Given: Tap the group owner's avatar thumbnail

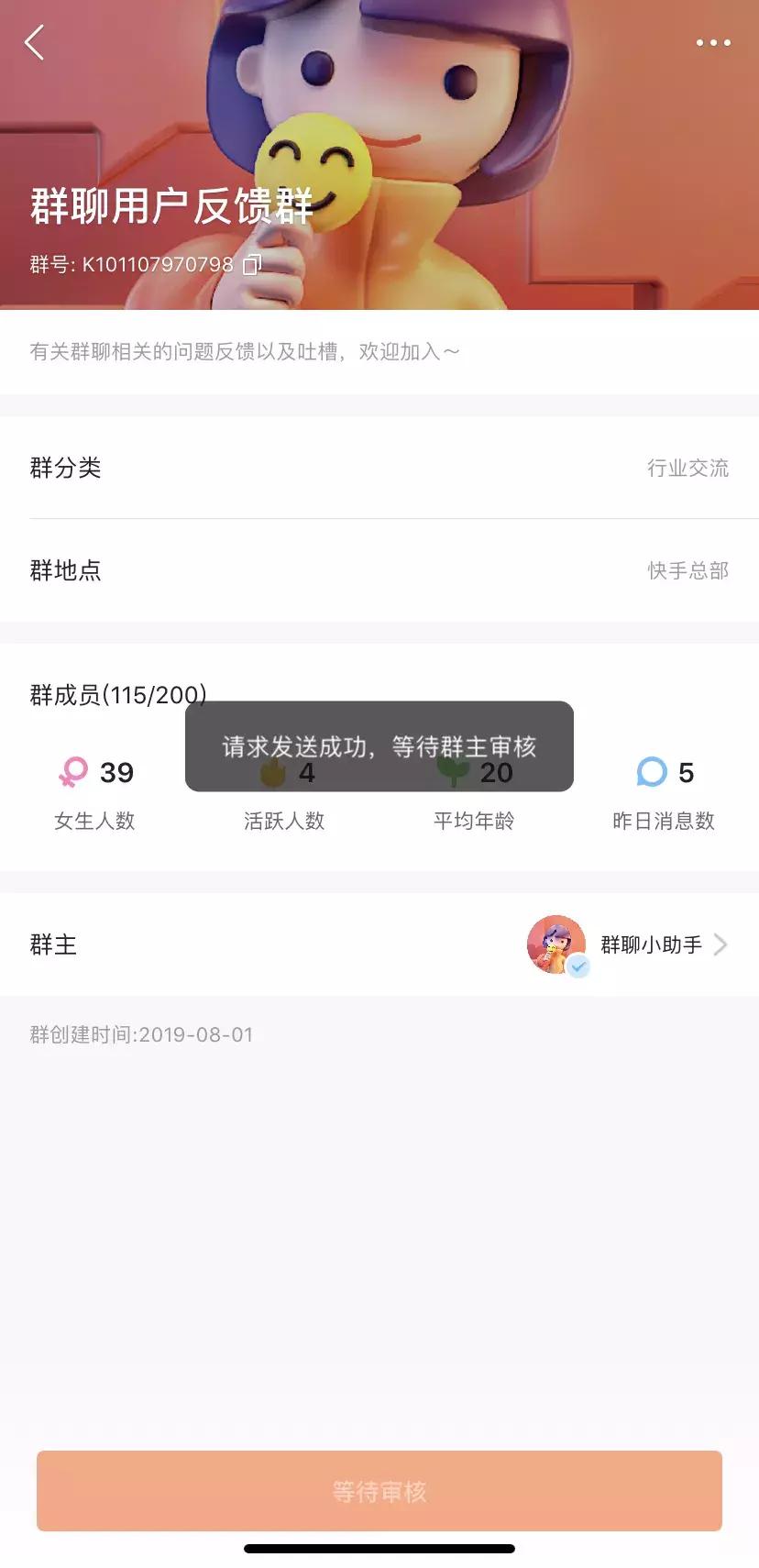Looking at the screenshot, I should [555, 944].
